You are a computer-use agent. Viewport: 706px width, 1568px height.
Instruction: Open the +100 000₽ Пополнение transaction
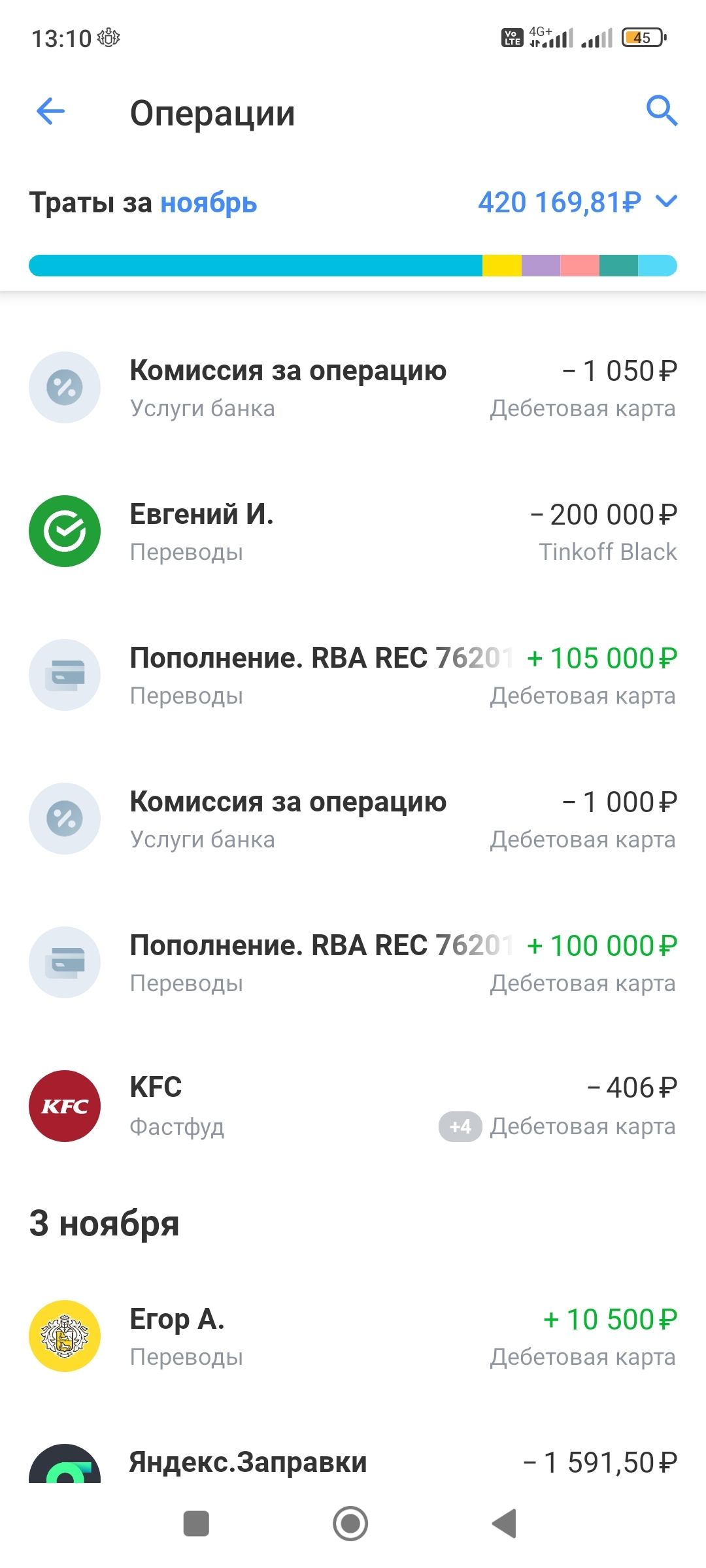tap(353, 963)
